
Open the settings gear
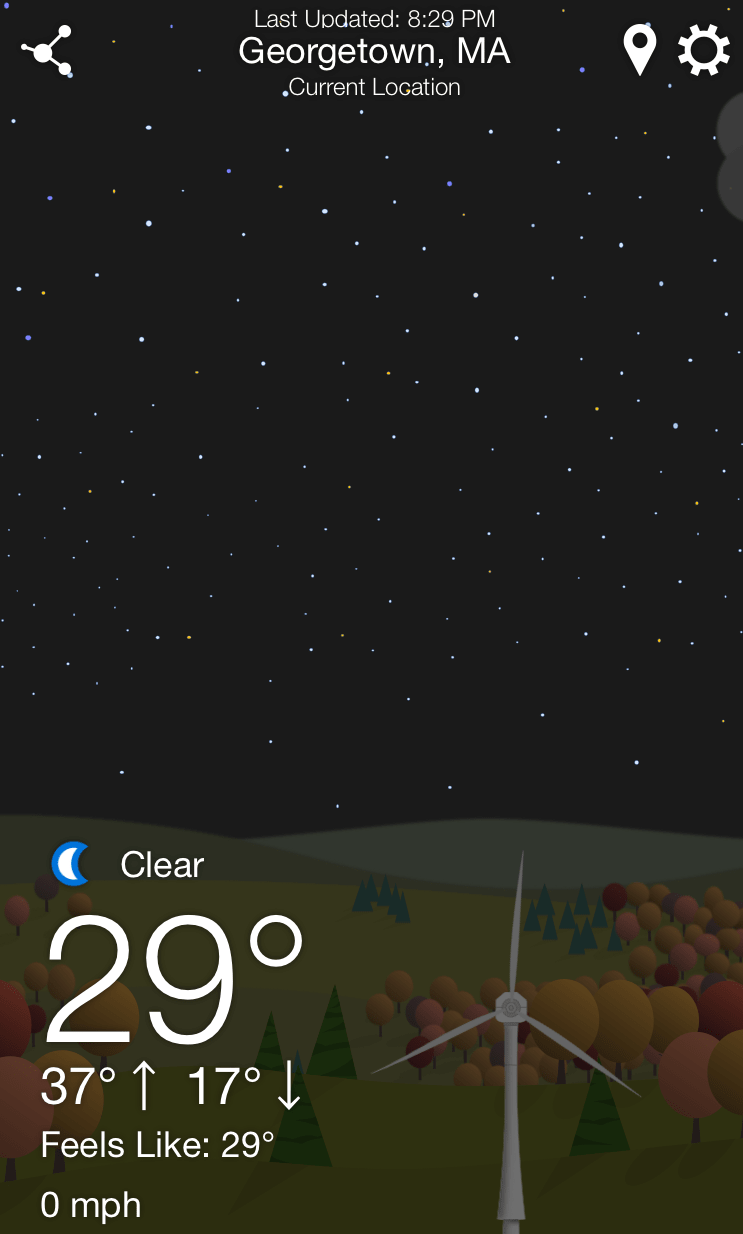click(x=703, y=51)
